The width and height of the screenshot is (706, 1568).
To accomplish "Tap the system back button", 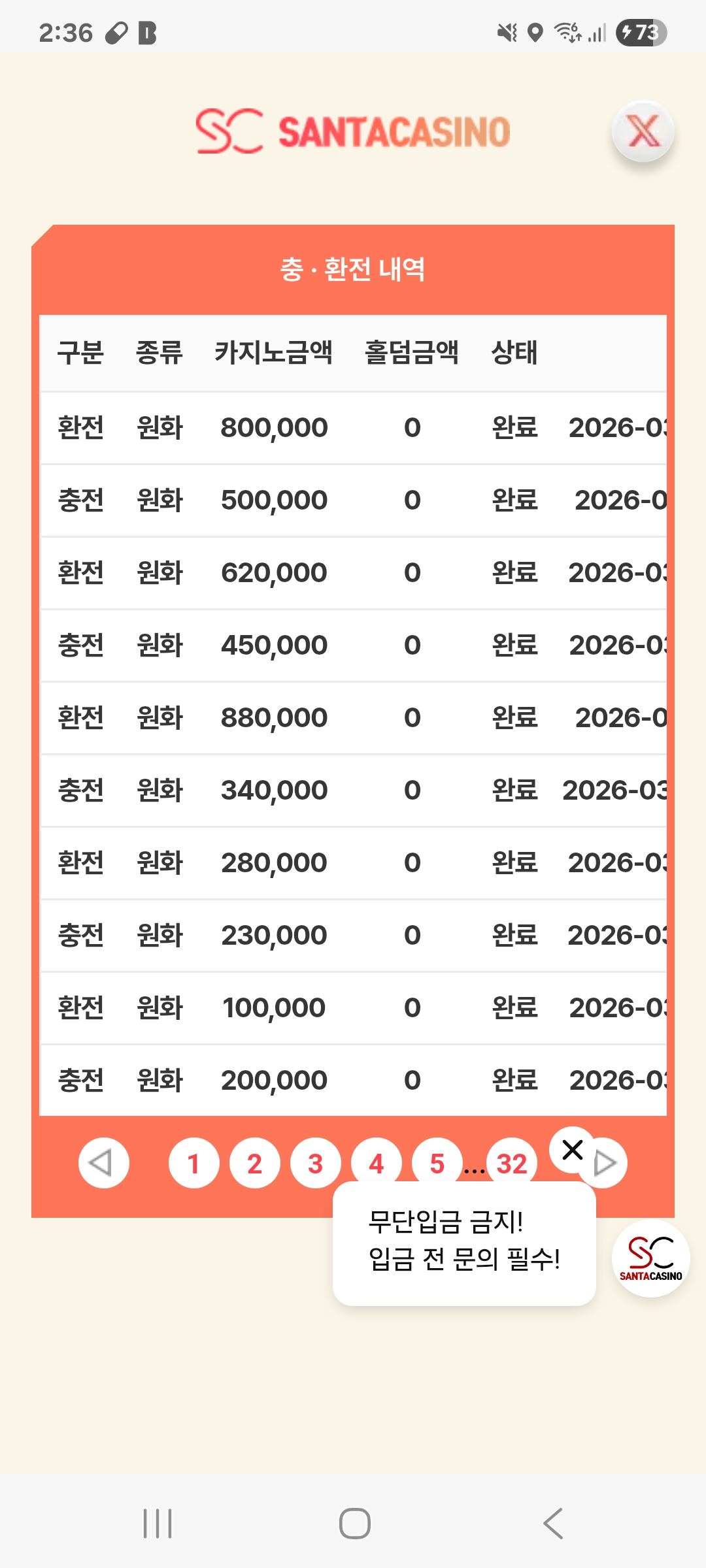I will pyautogui.click(x=553, y=1524).
